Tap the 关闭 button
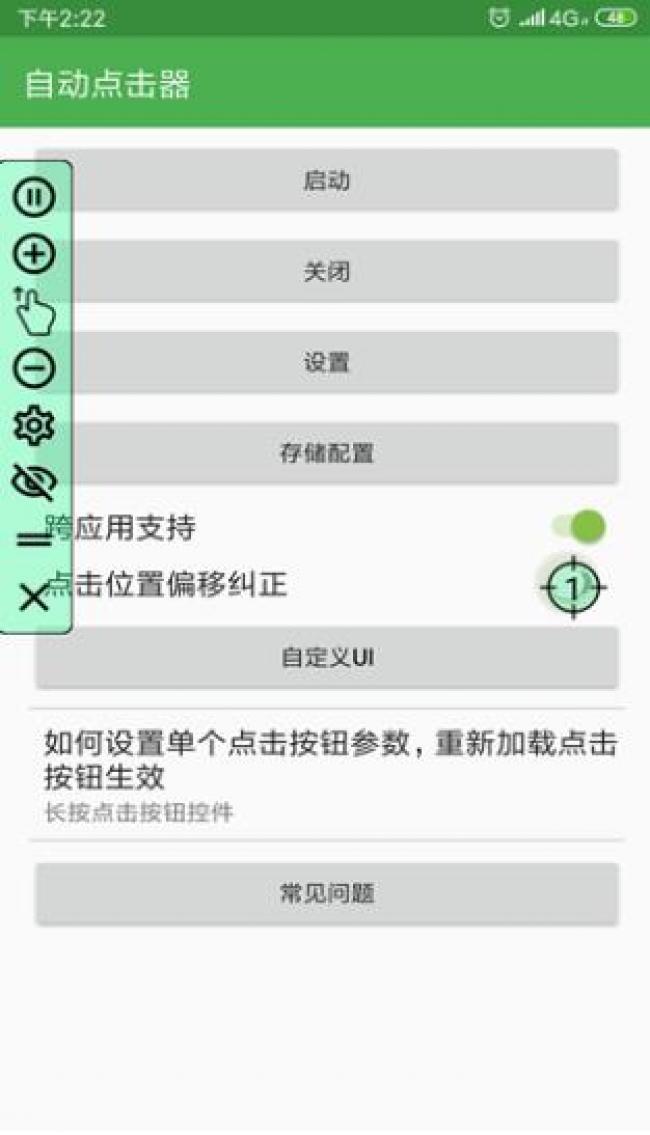This screenshot has height=1135, width=650. point(326,271)
